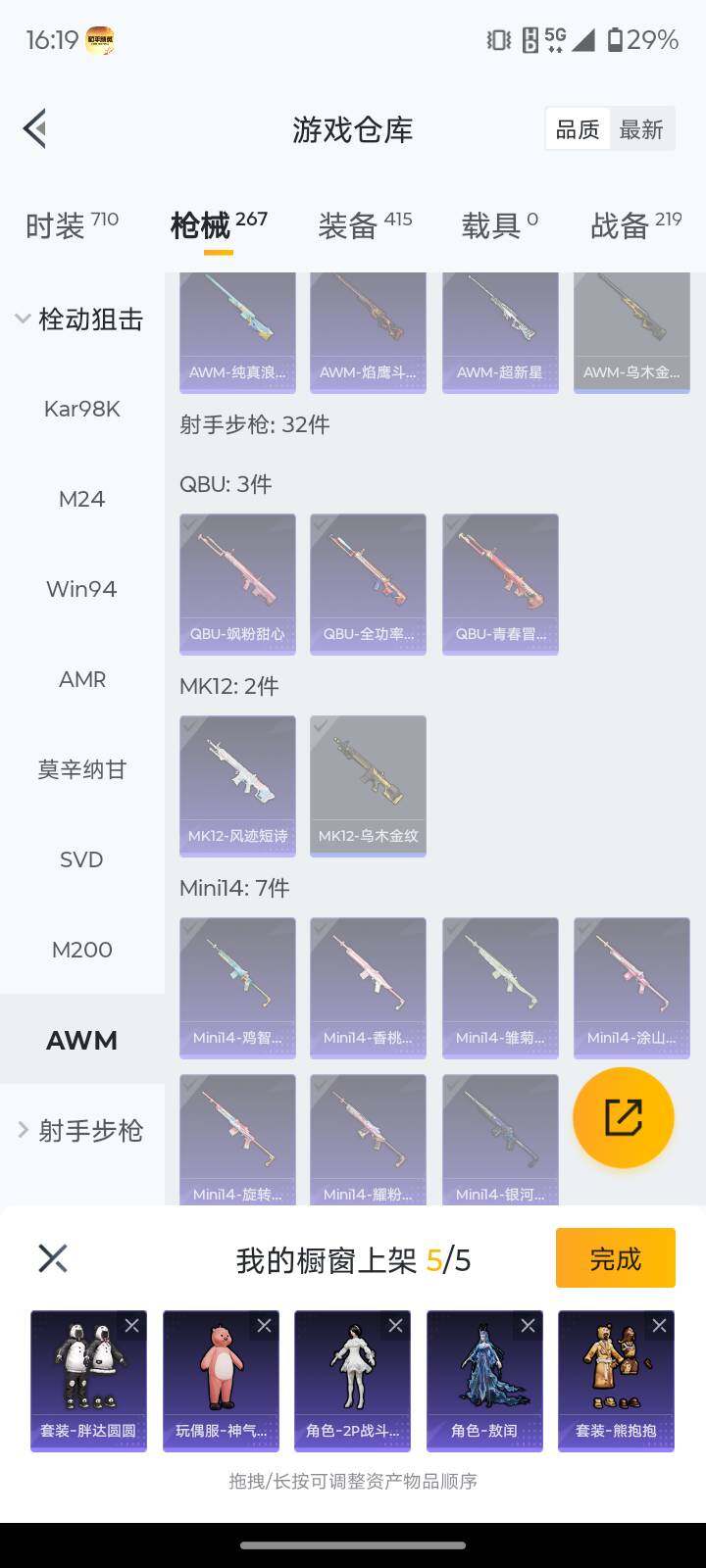Sort the warehouse by 最新

(640, 129)
